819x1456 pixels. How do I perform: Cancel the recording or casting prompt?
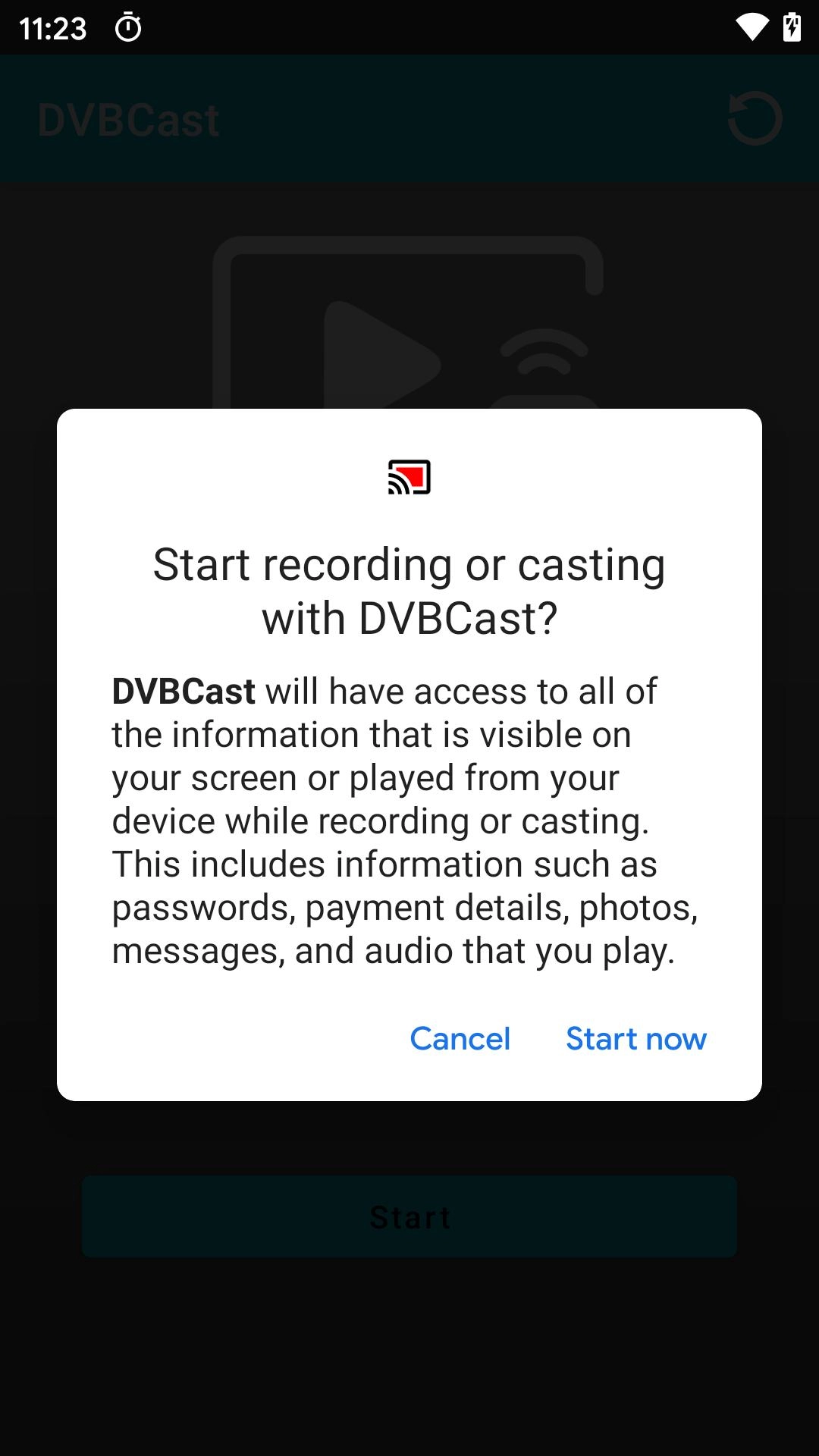tap(460, 1038)
